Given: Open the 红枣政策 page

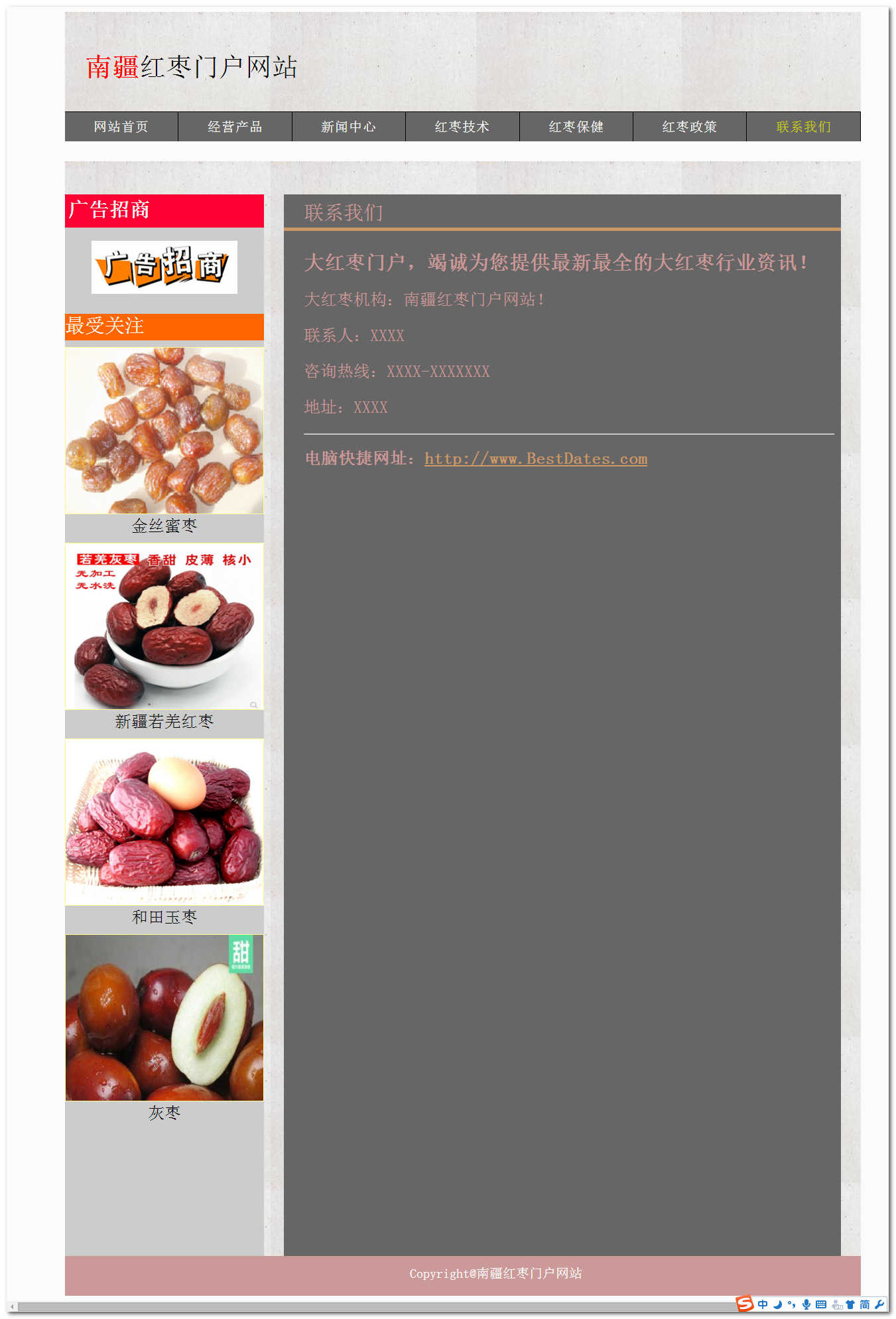Looking at the screenshot, I should coord(689,127).
